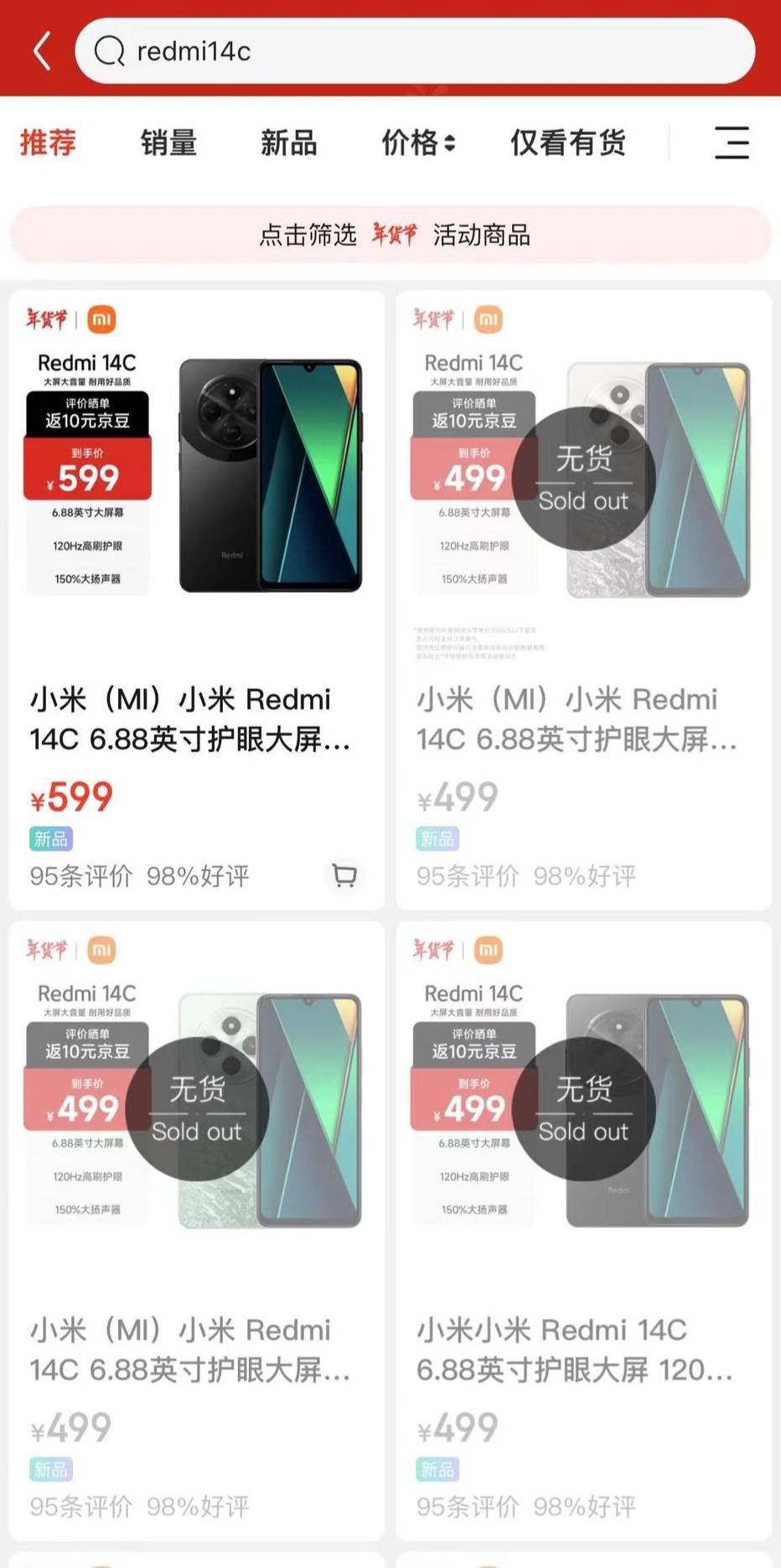Filter to 仅看有货 items only
The height and width of the screenshot is (1568, 781).
tap(568, 143)
